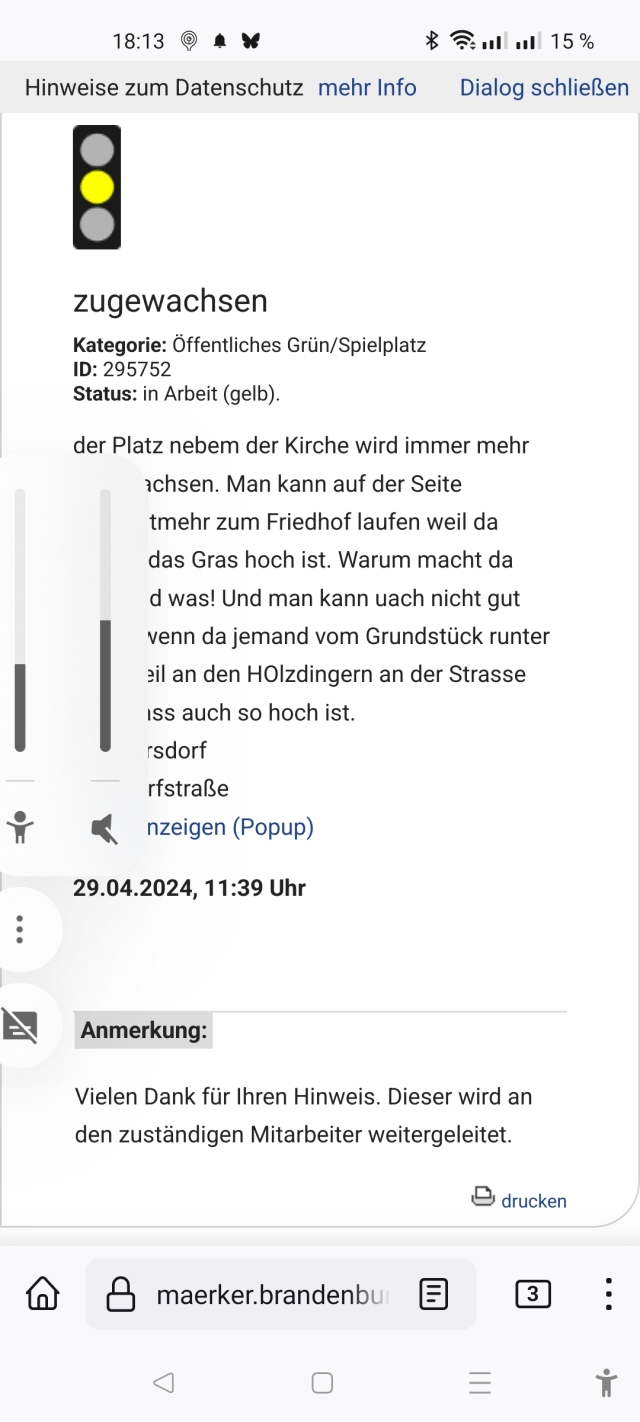Enable reader mode icon in address bar
The height and width of the screenshot is (1422, 640).
tap(433, 1294)
